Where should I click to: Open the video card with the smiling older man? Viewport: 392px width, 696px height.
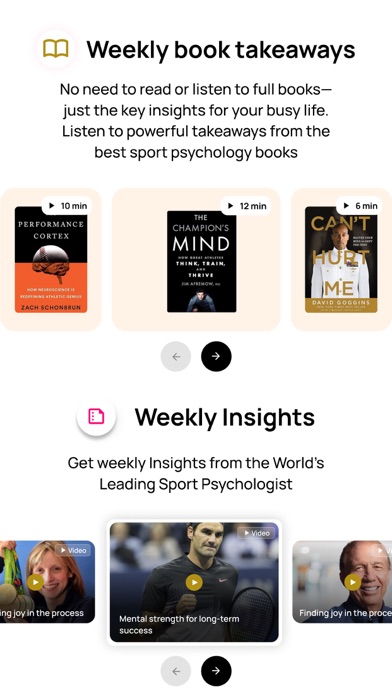pos(342,581)
